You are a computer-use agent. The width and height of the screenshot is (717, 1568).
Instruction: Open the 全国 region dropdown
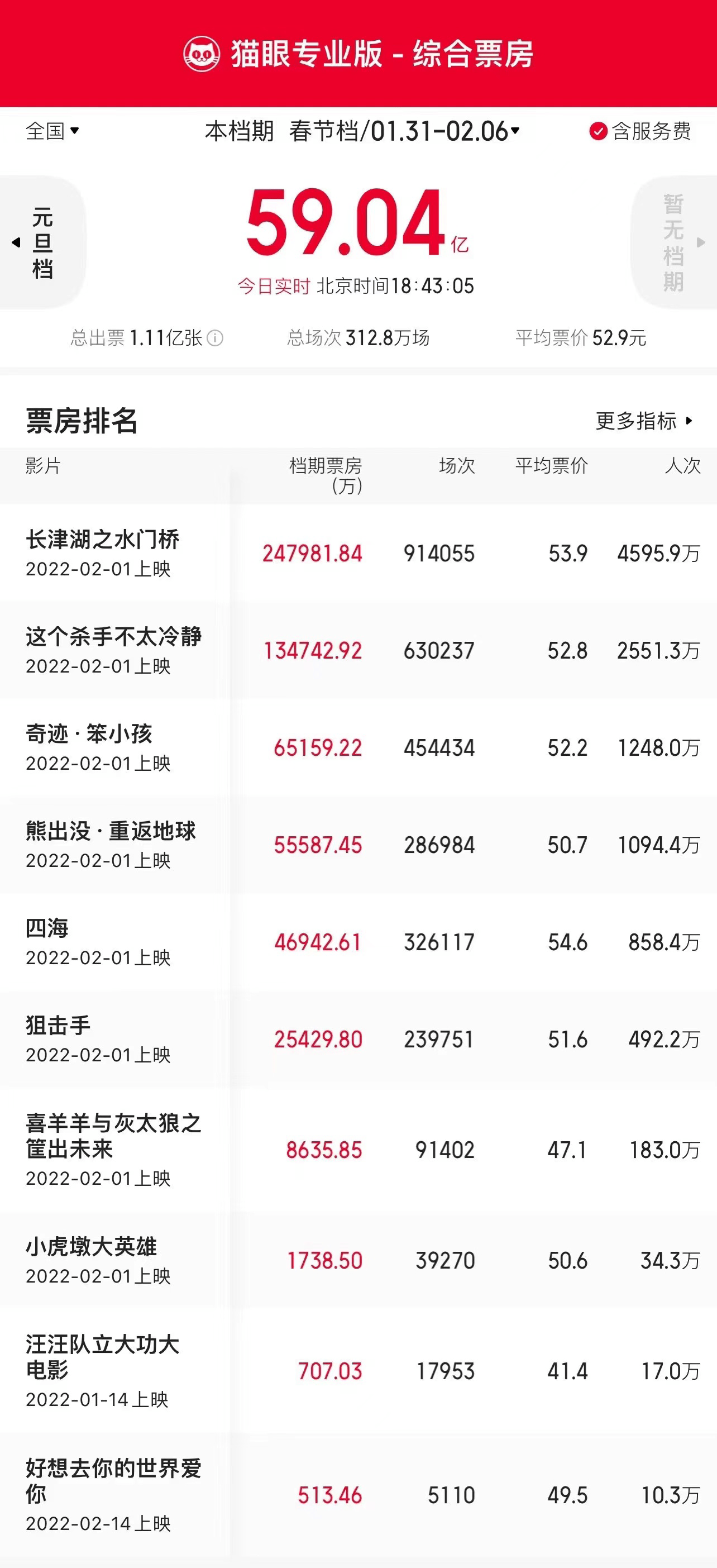[x=52, y=131]
